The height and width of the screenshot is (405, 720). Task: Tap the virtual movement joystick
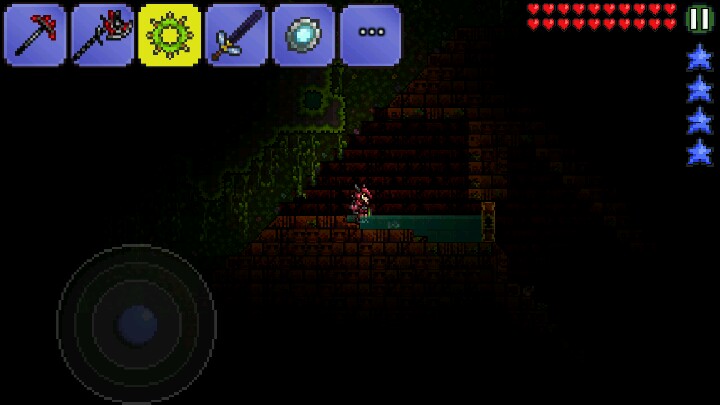pyautogui.click(x=136, y=322)
